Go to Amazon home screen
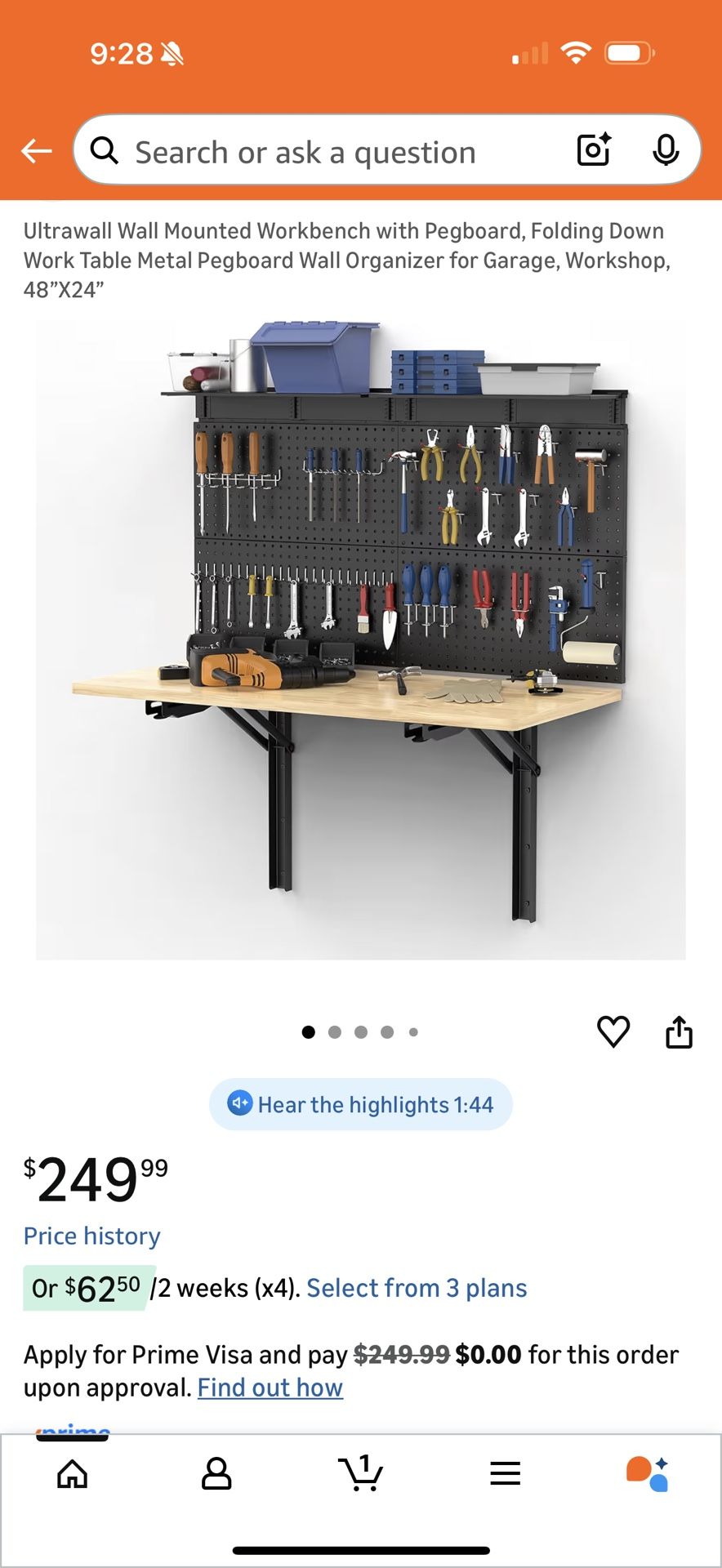 (x=72, y=1473)
